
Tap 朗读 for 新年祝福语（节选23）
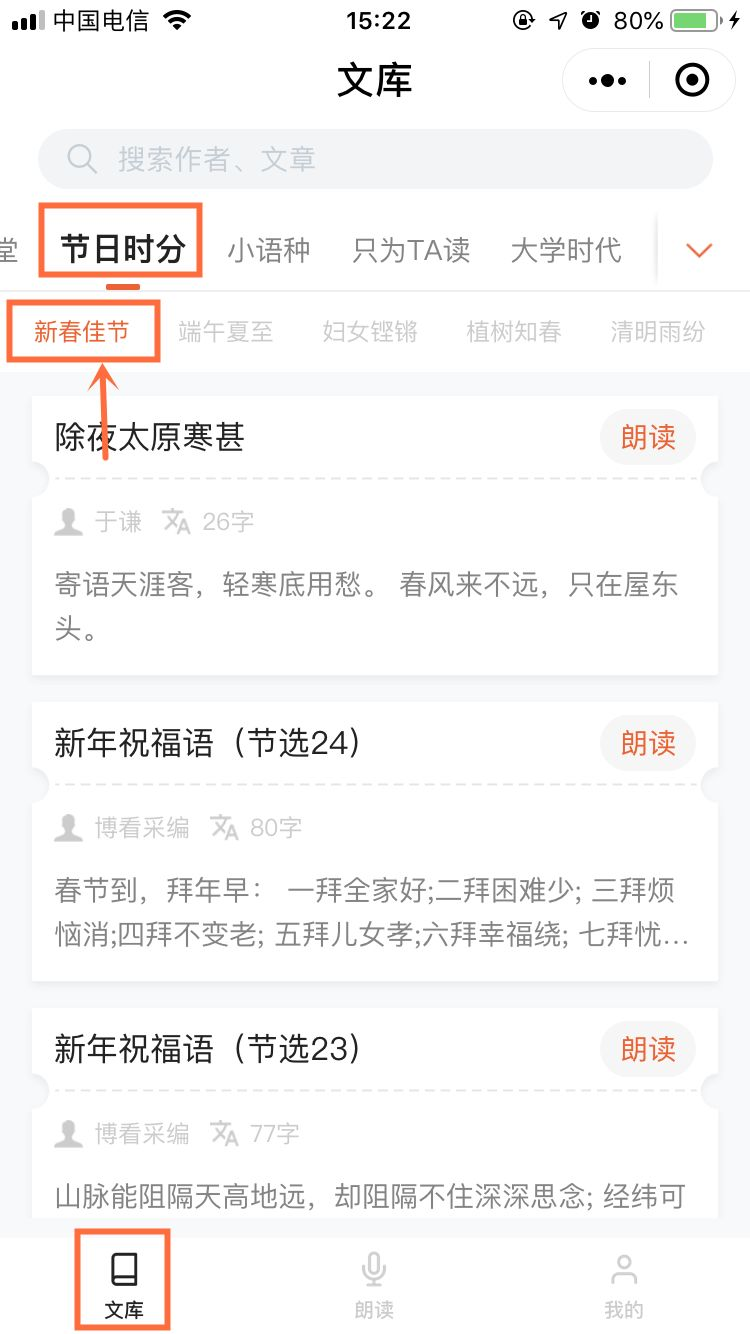tap(648, 1049)
